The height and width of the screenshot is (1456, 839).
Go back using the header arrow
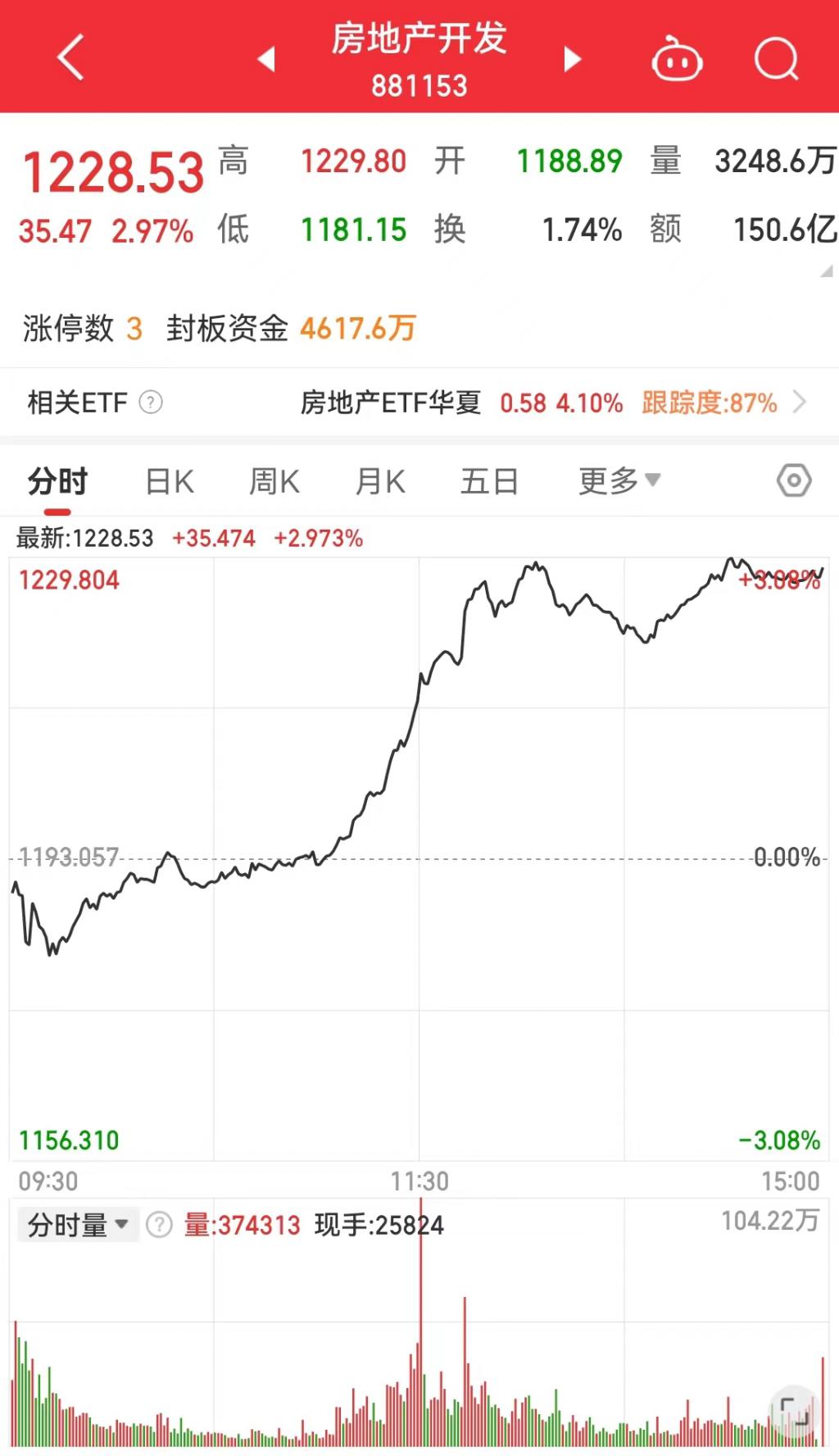pos(71,57)
